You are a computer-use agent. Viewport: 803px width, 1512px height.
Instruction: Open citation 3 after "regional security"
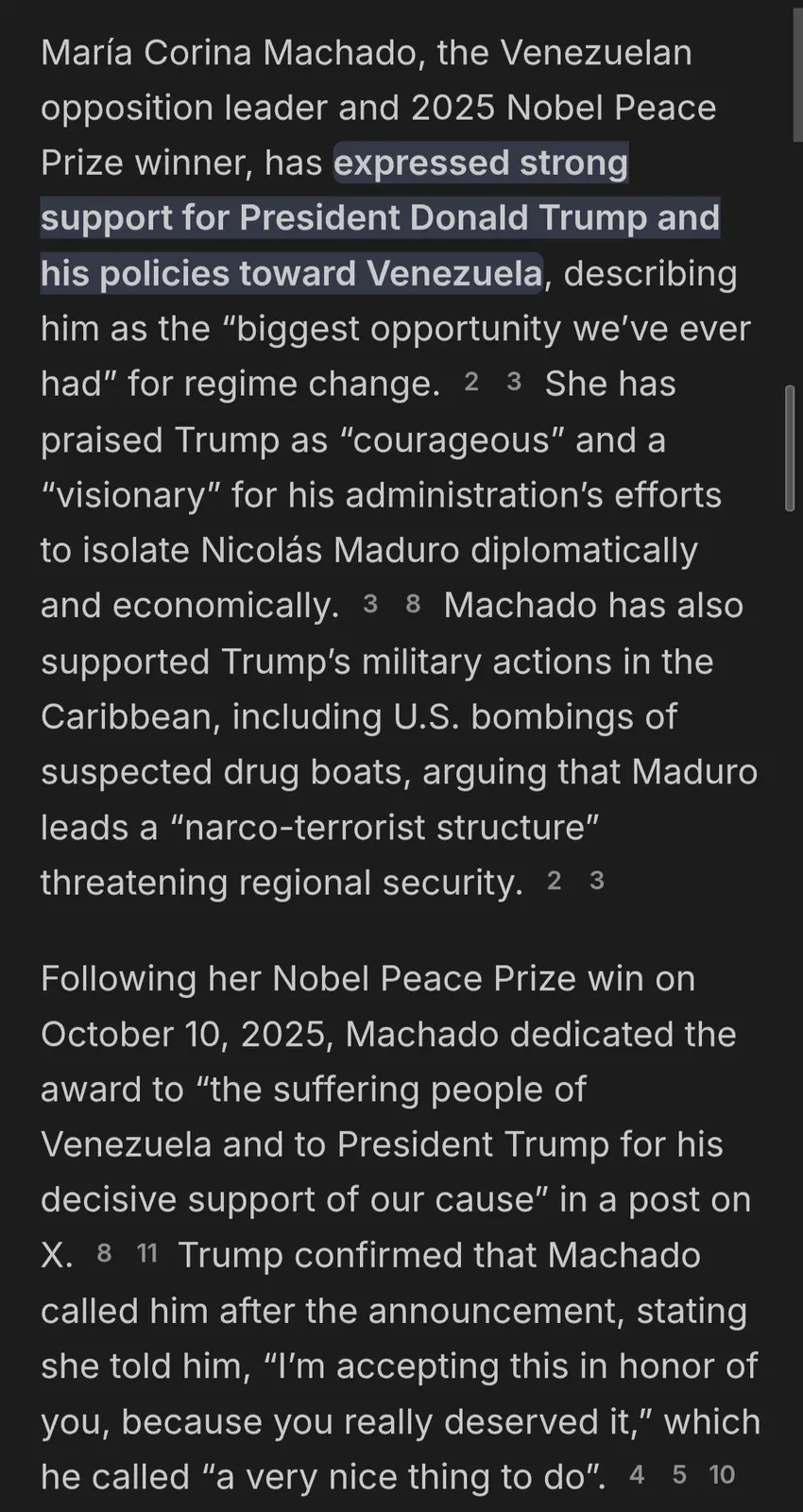click(x=596, y=882)
